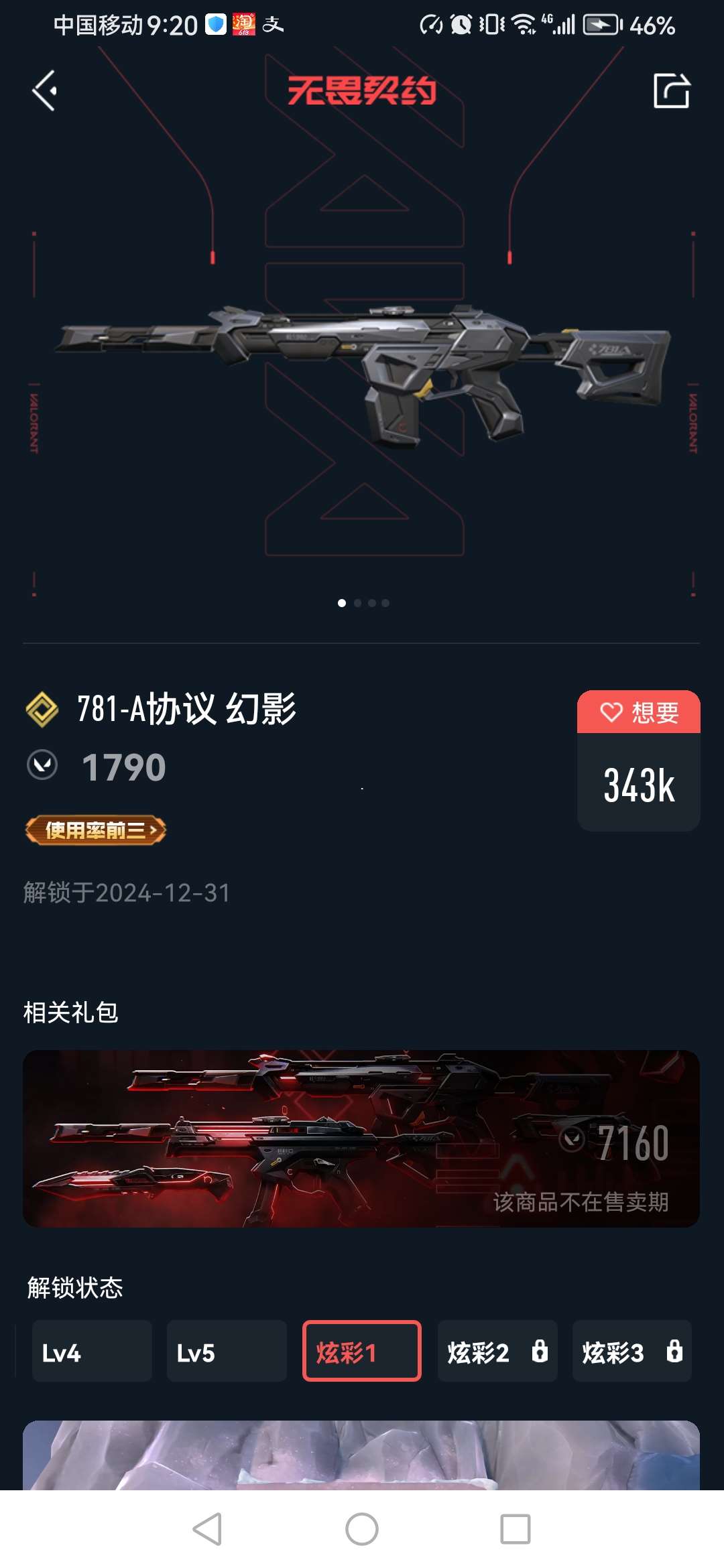Open the related bundle card priced 7160
The image size is (724, 1568).
tap(361, 1138)
